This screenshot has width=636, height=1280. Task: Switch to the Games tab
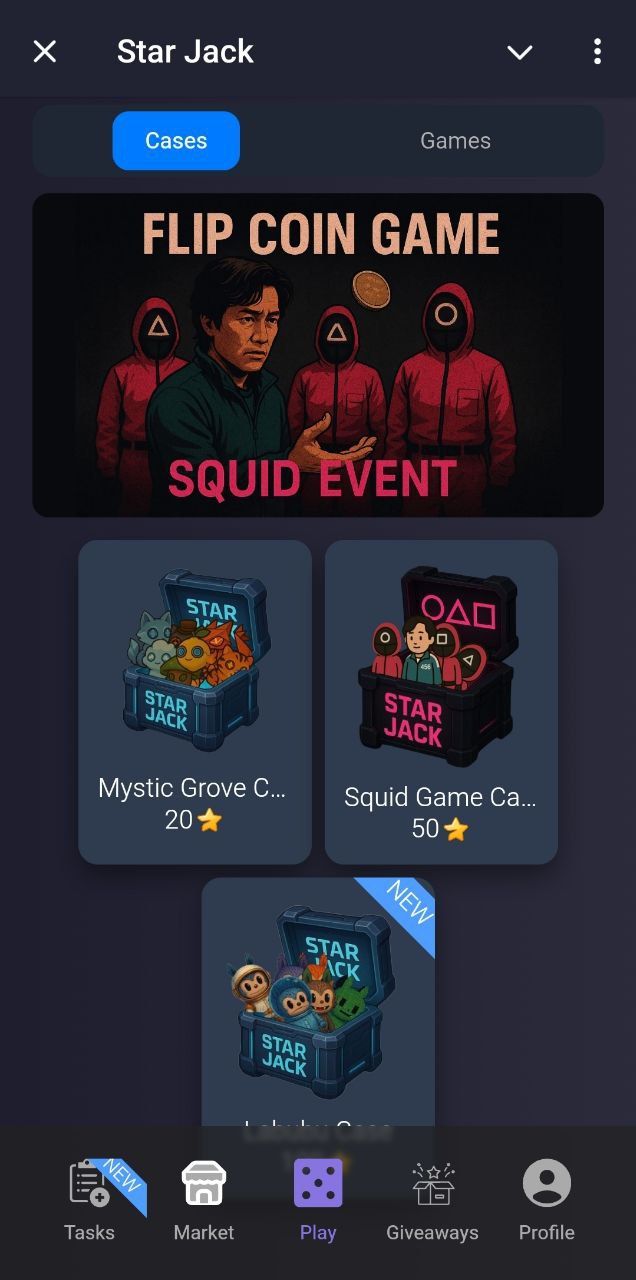pyautogui.click(x=455, y=141)
